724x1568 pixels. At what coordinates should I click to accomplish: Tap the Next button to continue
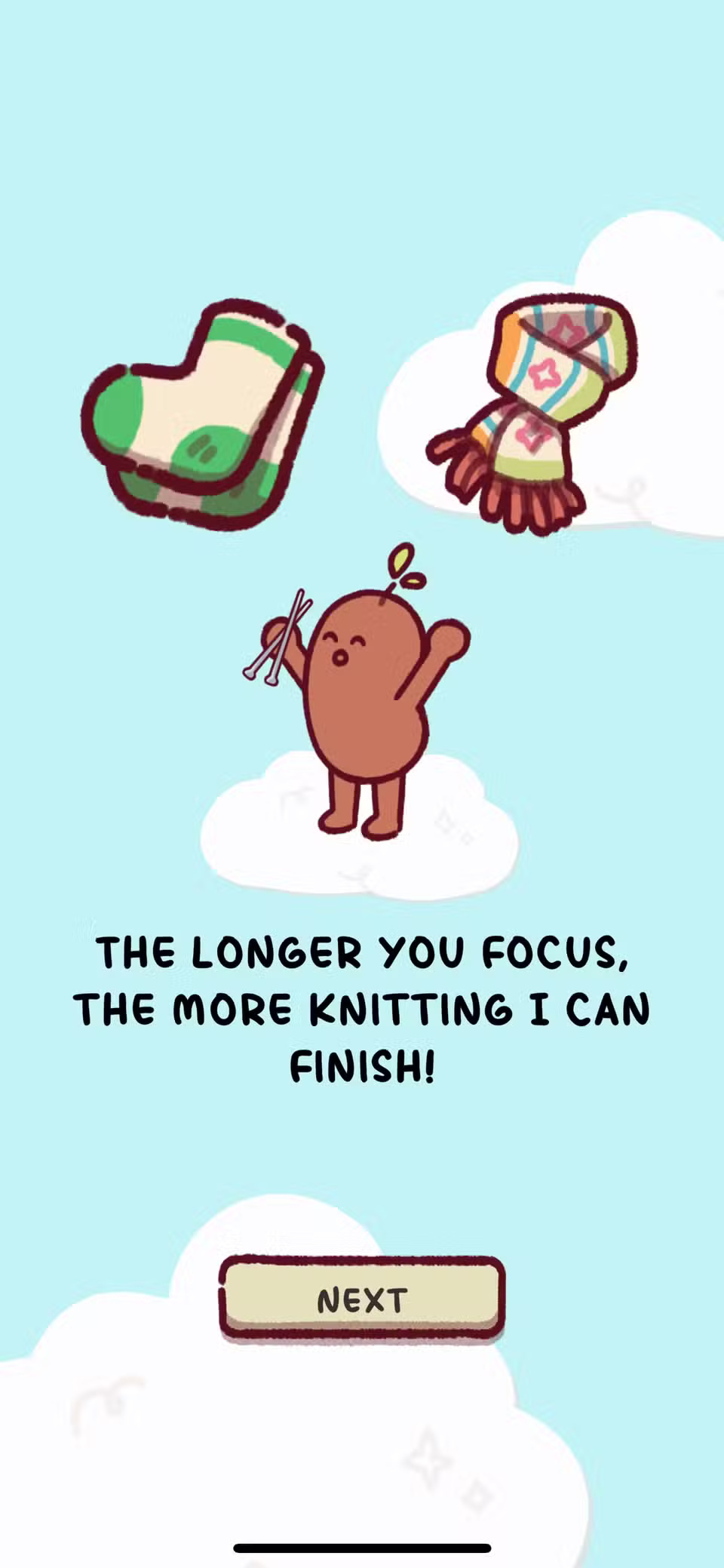tap(362, 1299)
